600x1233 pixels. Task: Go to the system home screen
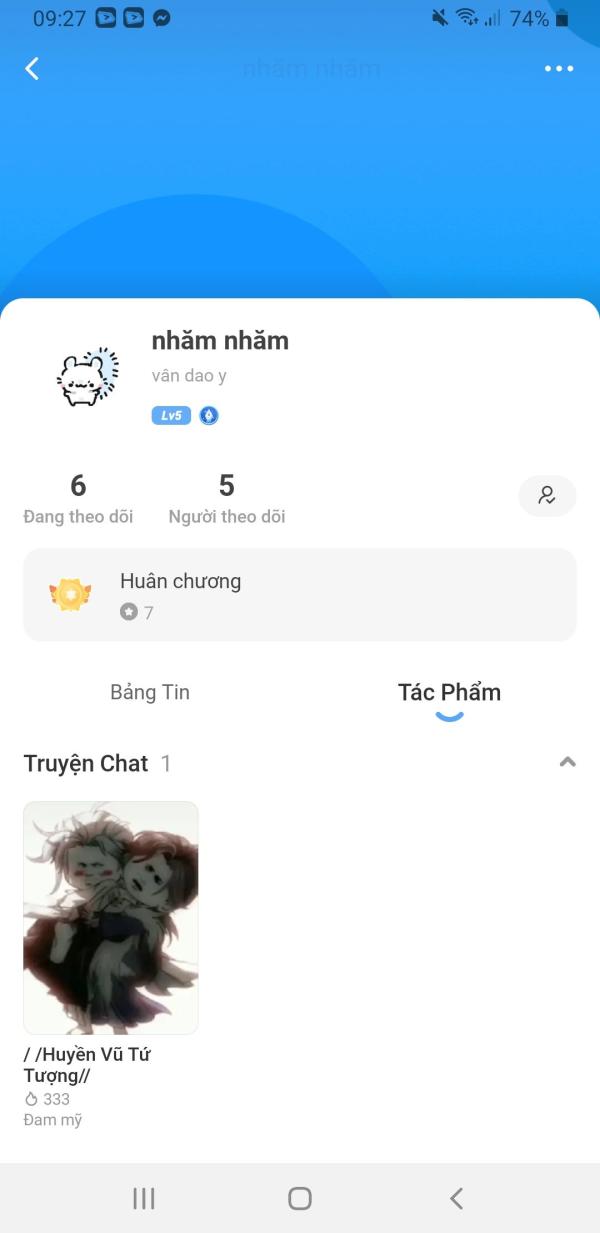pyautogui.click(x=299, y=1198)
